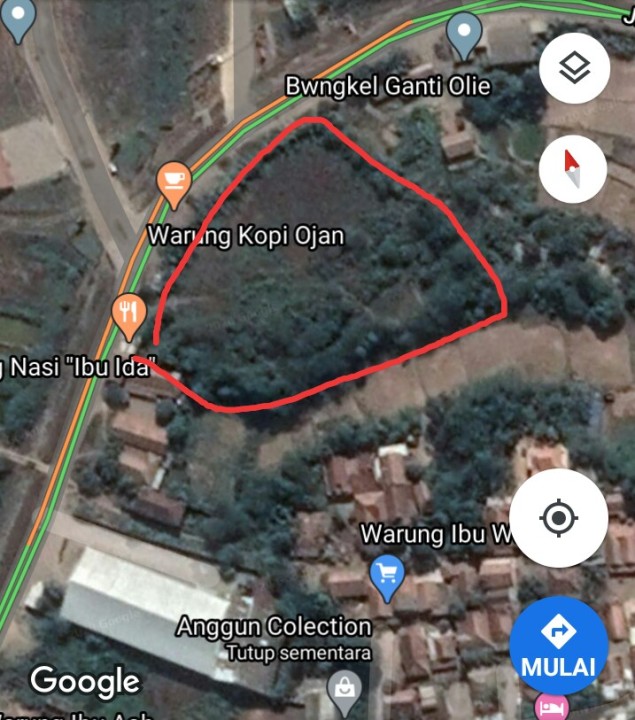Select the Anggun Colection store marker
The image size is (635, 720).
click(345, 688)
